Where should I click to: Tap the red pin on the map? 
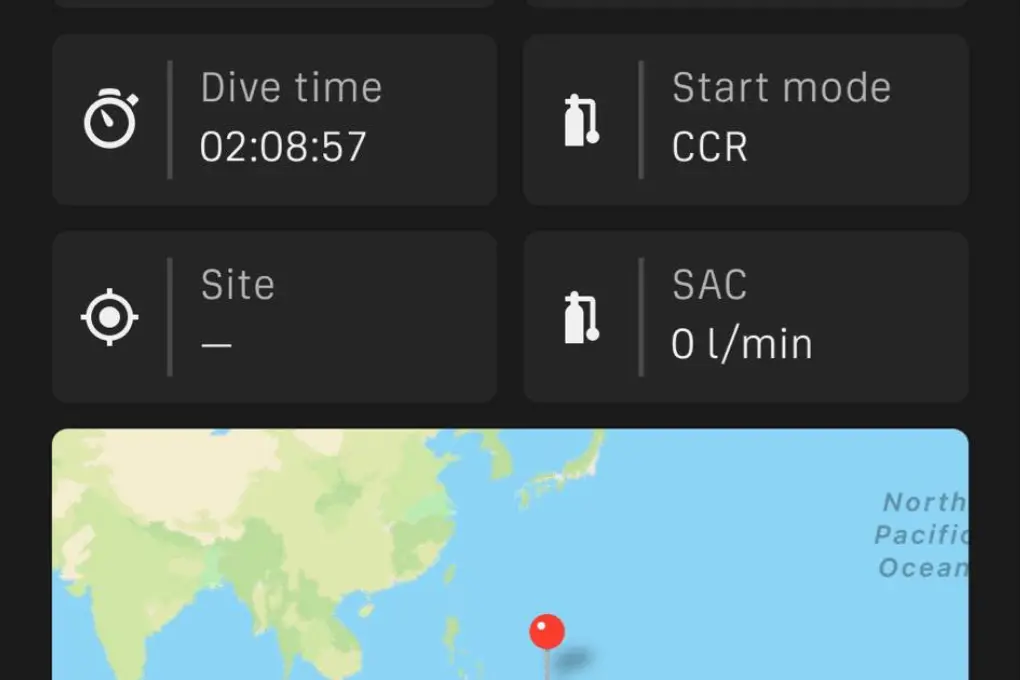pyautogui.click(x=546, y=634)
